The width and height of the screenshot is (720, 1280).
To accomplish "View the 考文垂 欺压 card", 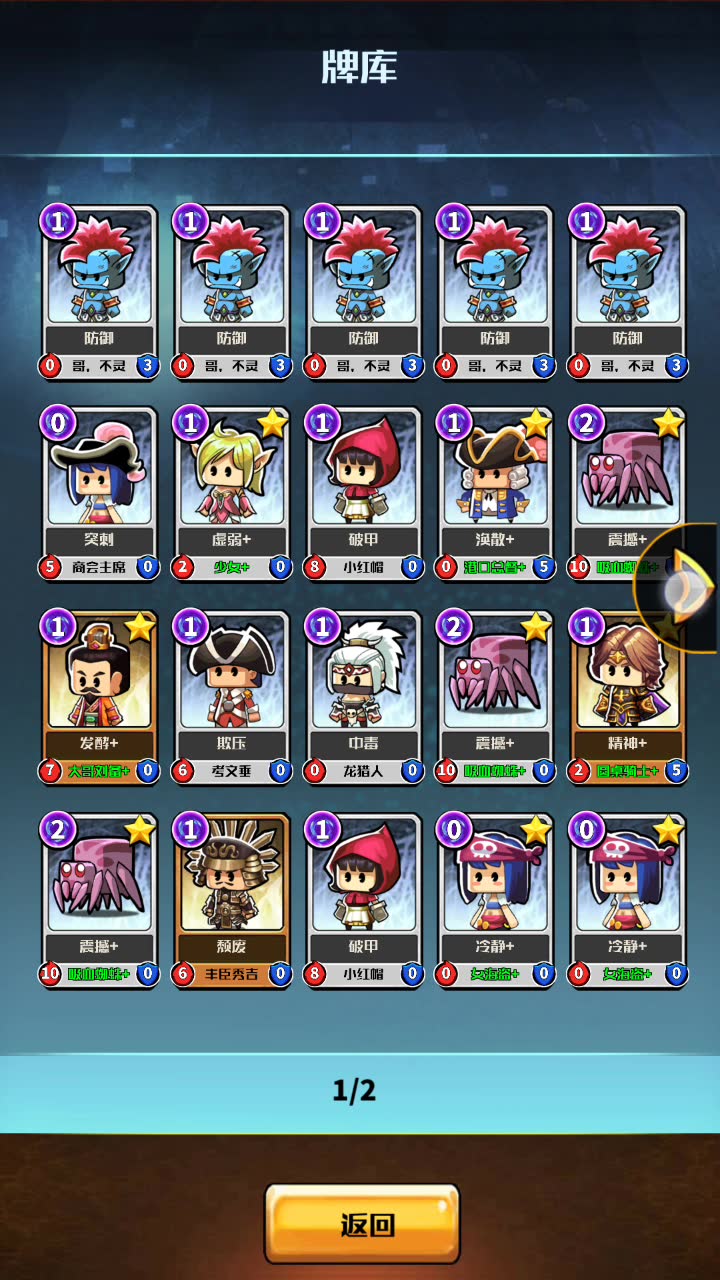I will pos(231,698).
